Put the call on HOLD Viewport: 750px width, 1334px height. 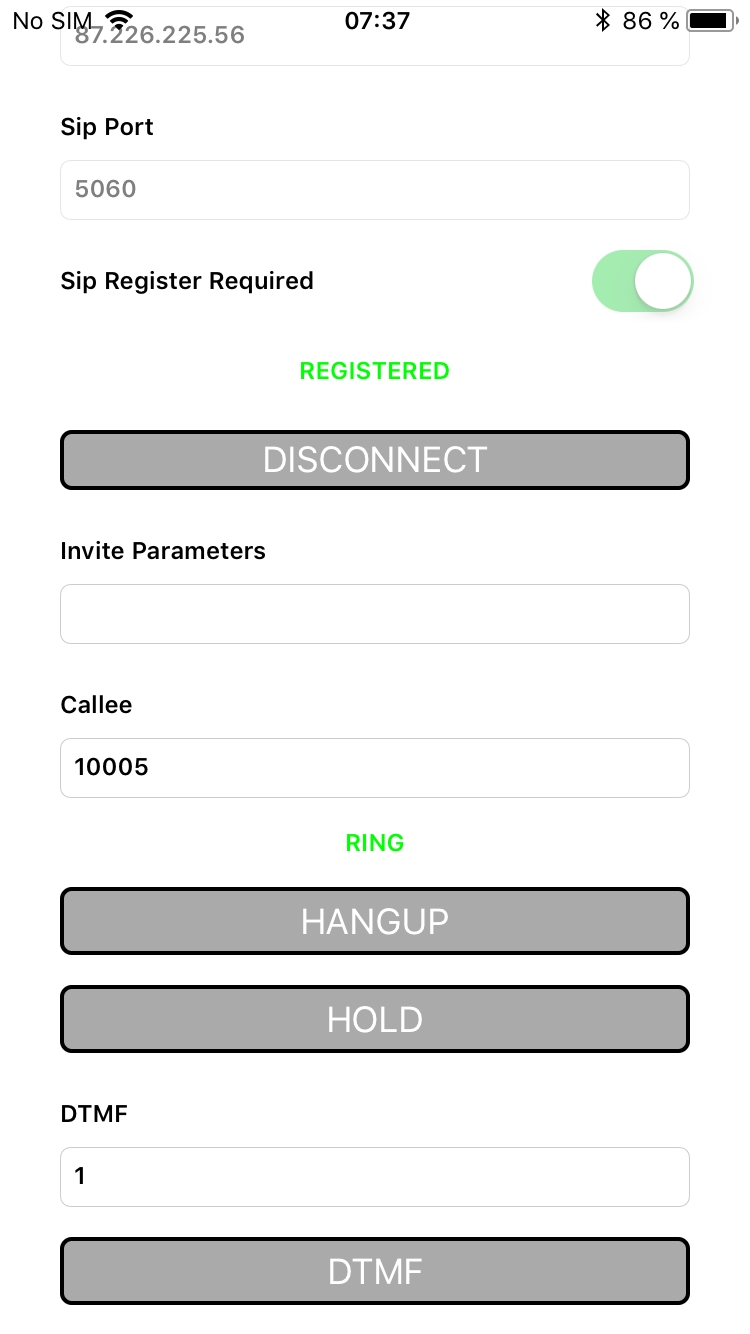tap(375, 1019)
